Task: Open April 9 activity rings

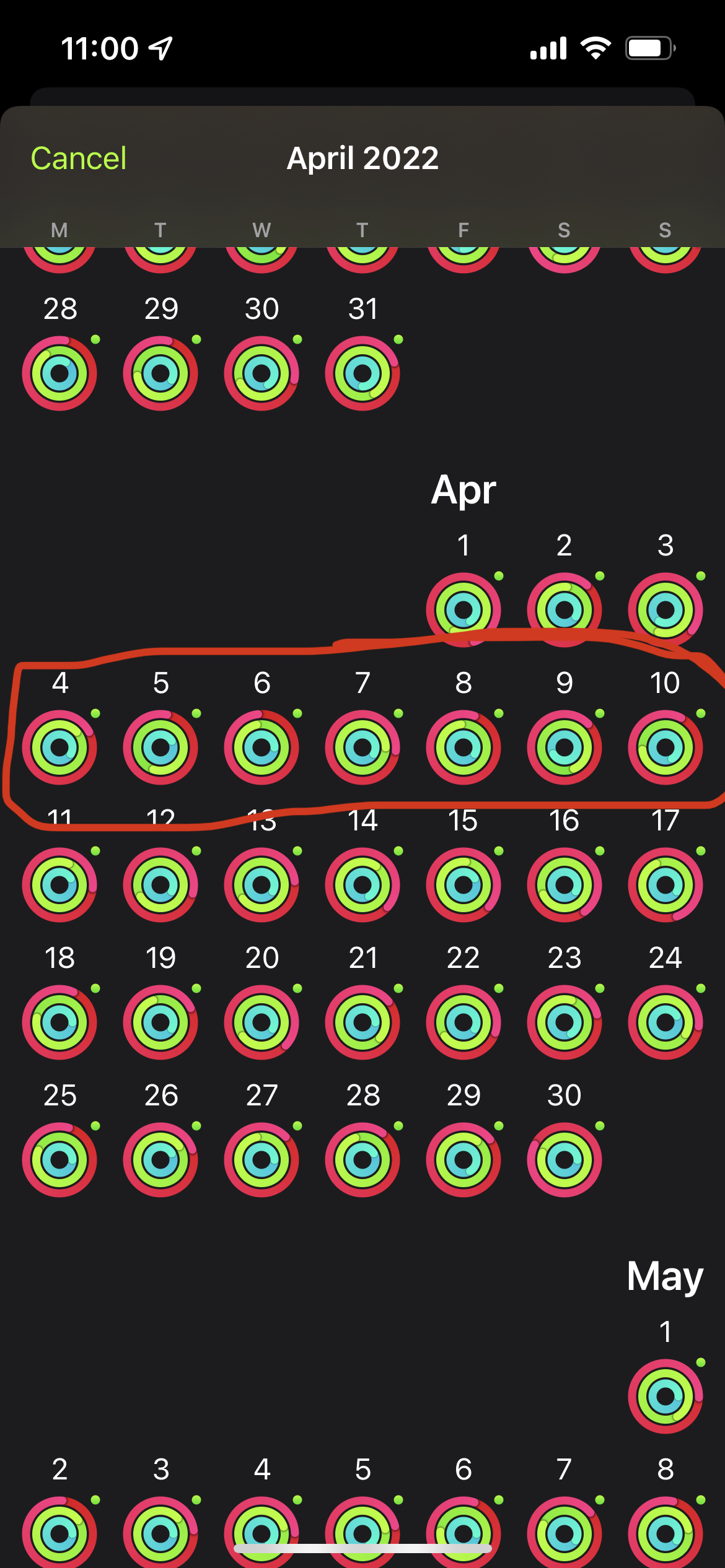Action: click(564, 747)
